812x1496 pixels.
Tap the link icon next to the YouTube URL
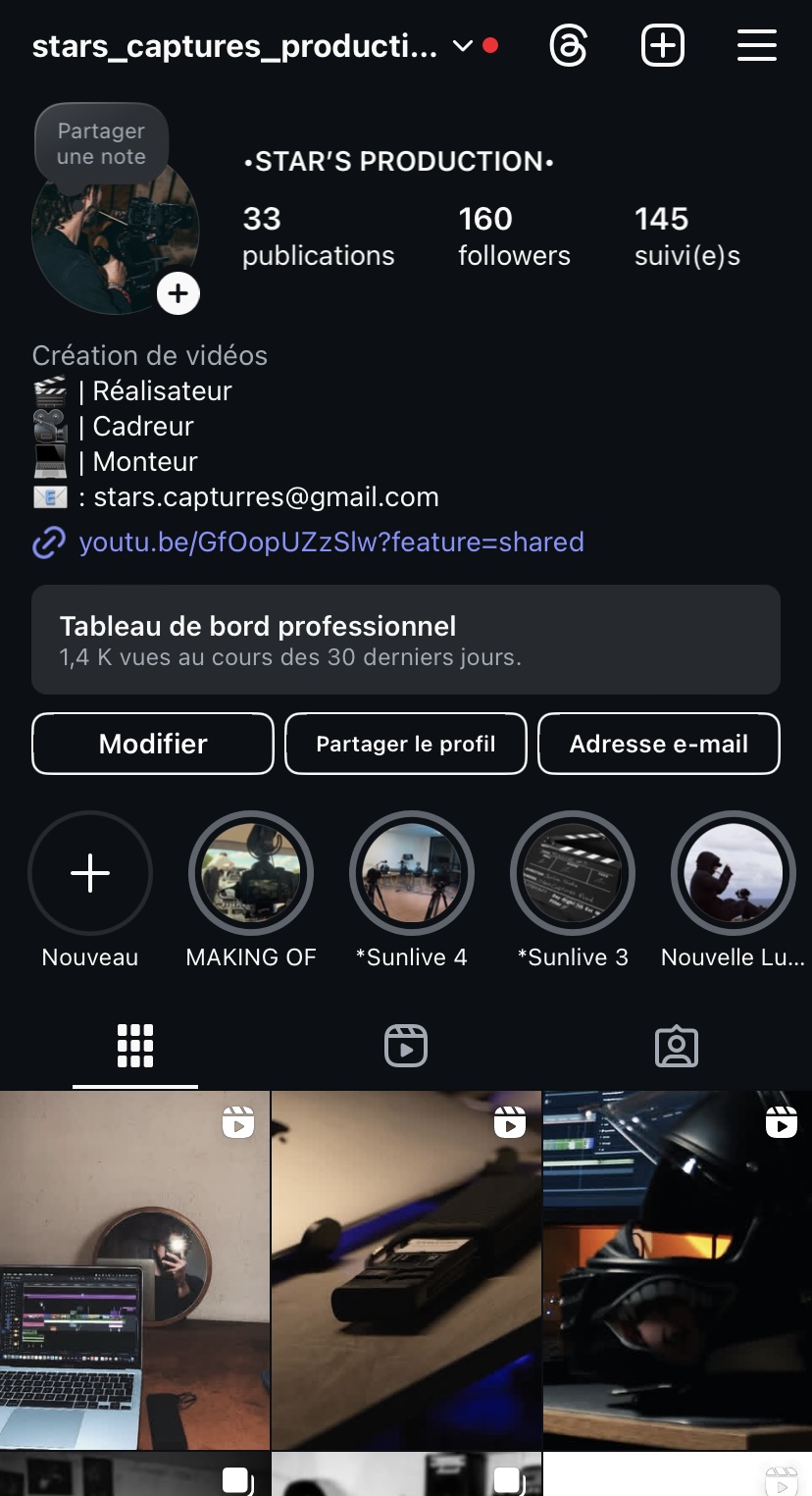click(47, 542)
